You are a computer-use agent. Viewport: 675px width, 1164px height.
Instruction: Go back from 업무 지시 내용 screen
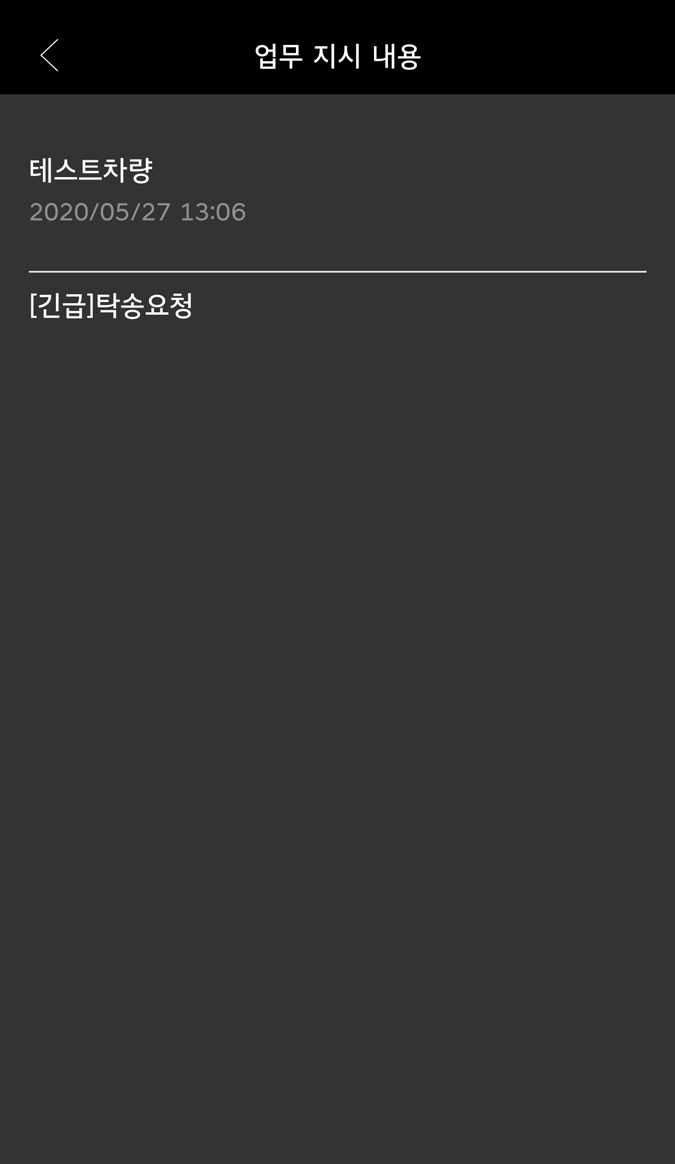(49, 56)
